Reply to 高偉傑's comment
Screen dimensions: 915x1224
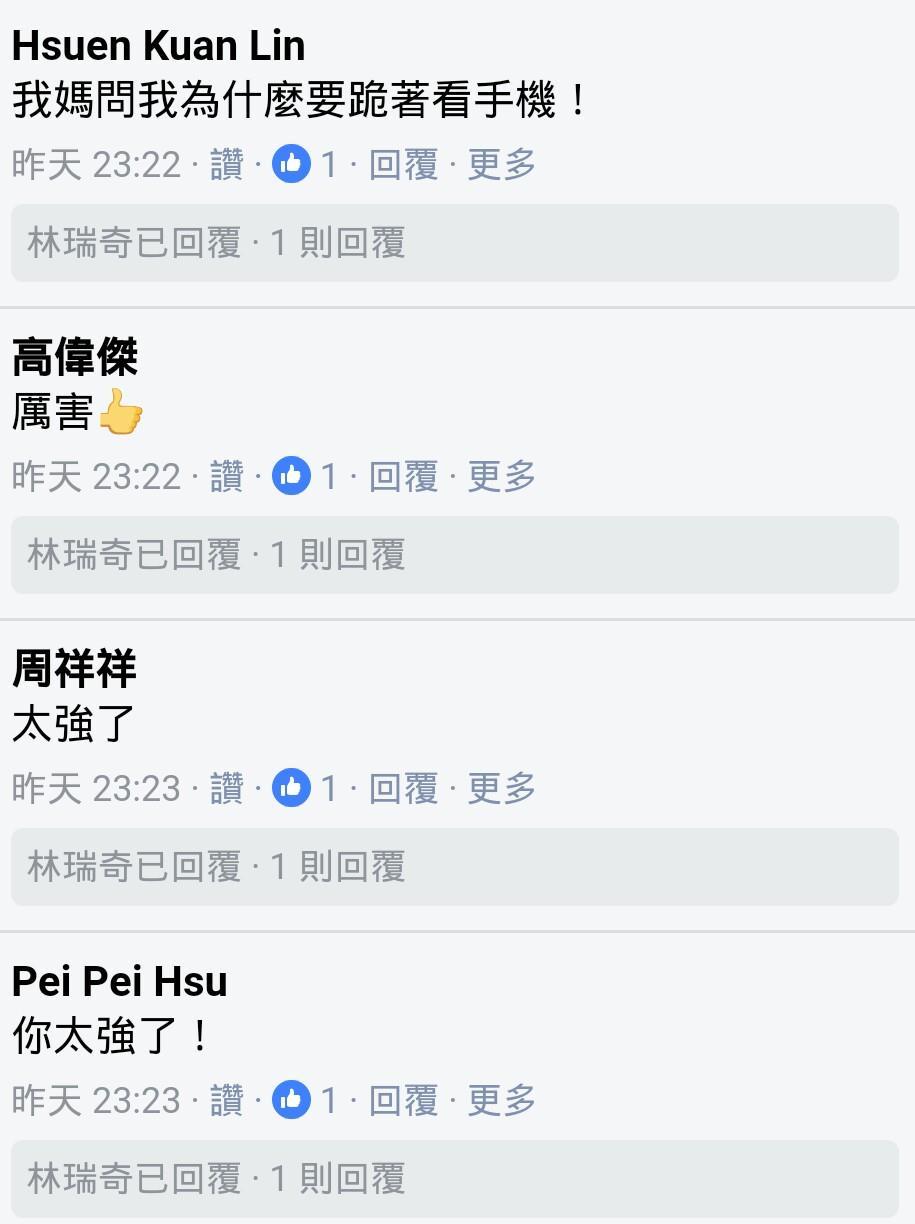403,476
